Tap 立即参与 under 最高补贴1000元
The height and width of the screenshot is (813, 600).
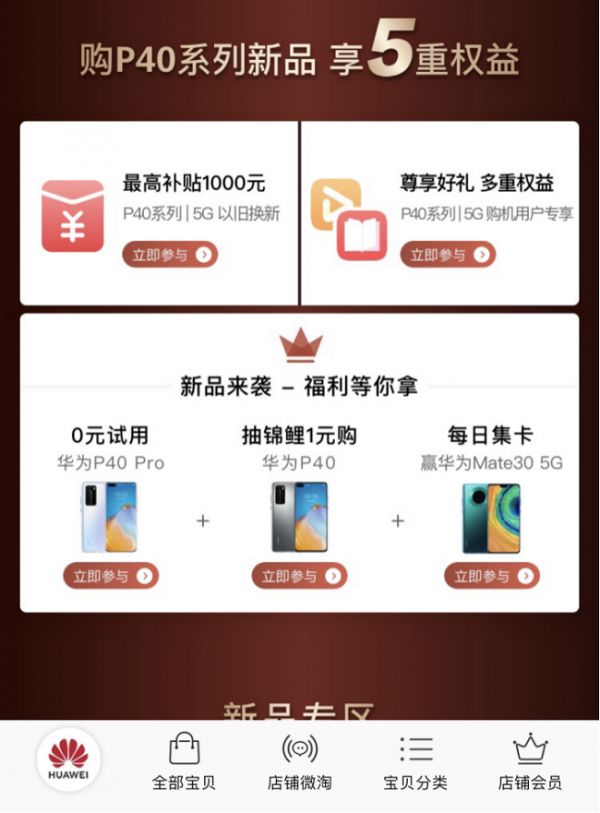click(169, 254)
